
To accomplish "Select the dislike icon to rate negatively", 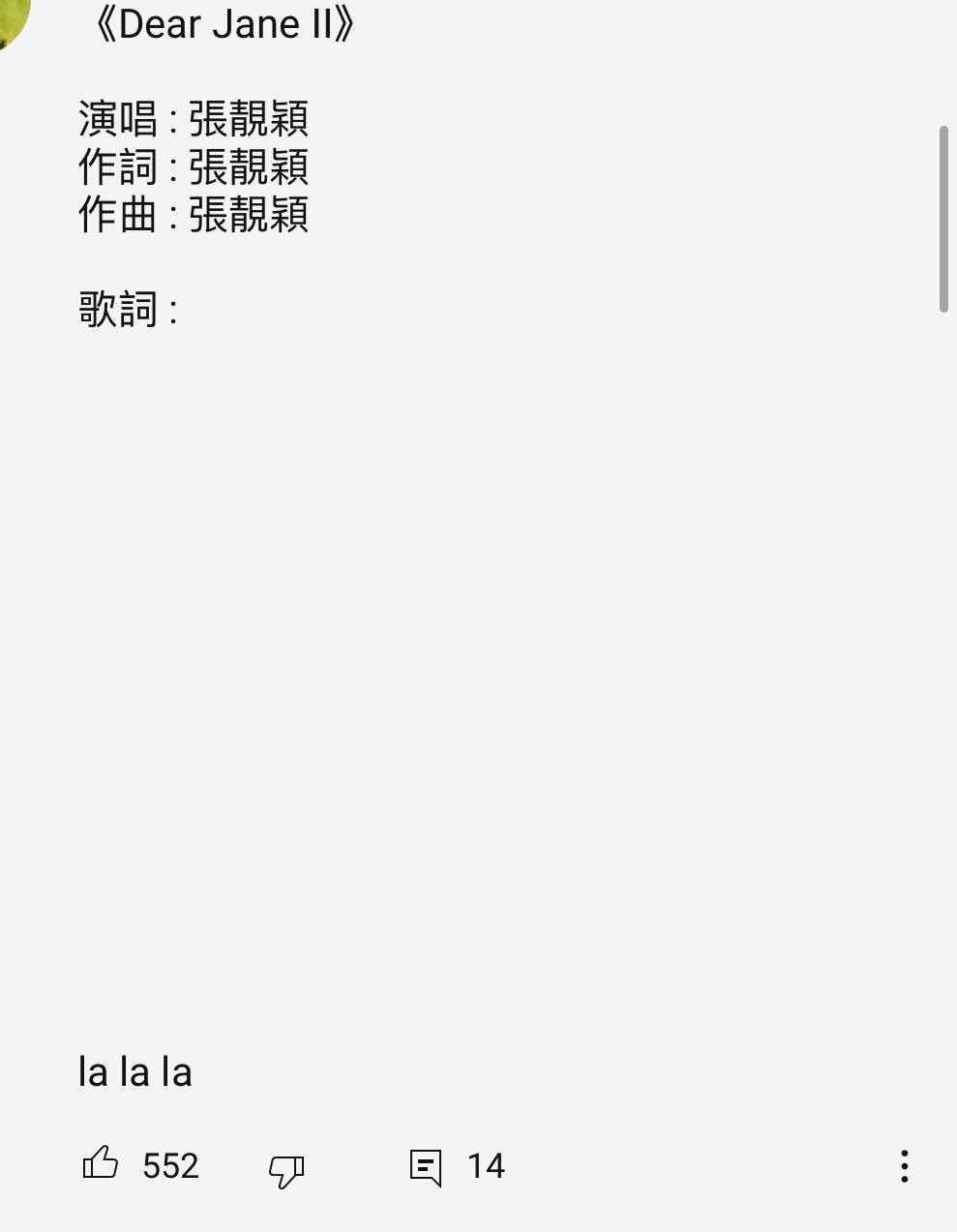I will tap(285, 1169).
